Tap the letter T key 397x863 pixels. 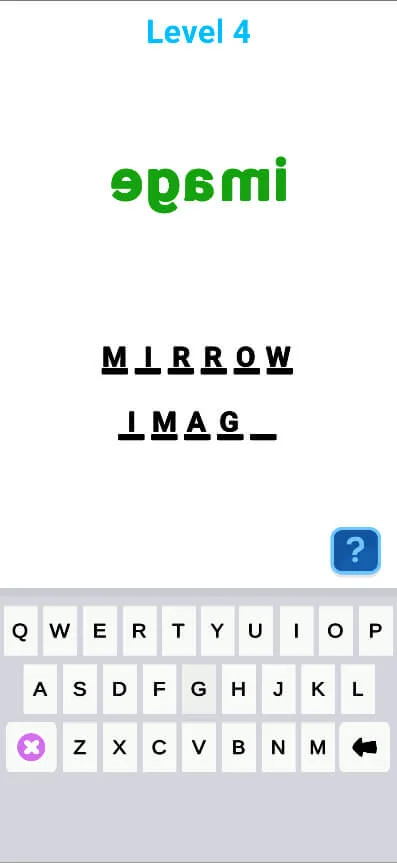[x=178, y=631]
